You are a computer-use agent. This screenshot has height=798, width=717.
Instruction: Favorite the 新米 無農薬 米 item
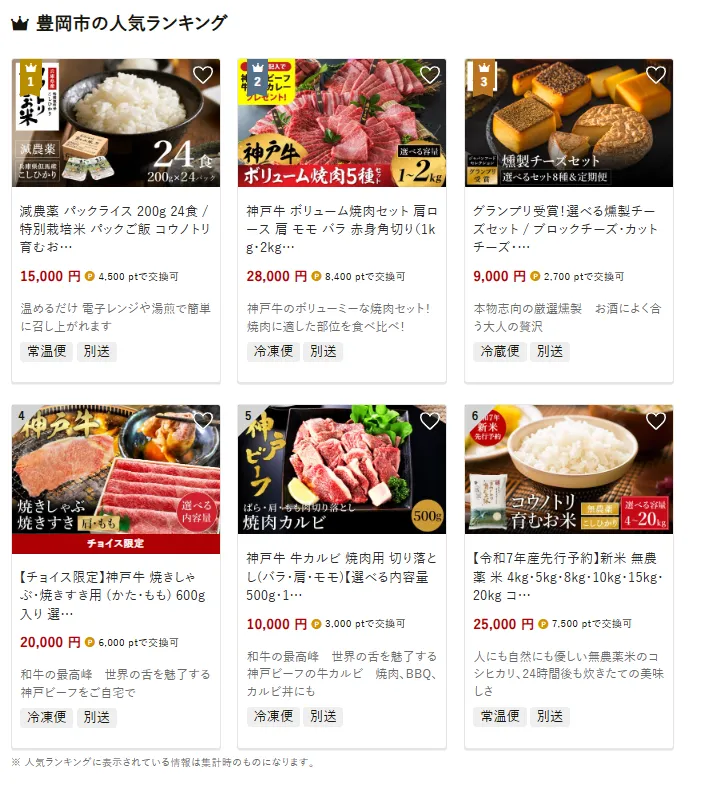[x=656, y=421]
